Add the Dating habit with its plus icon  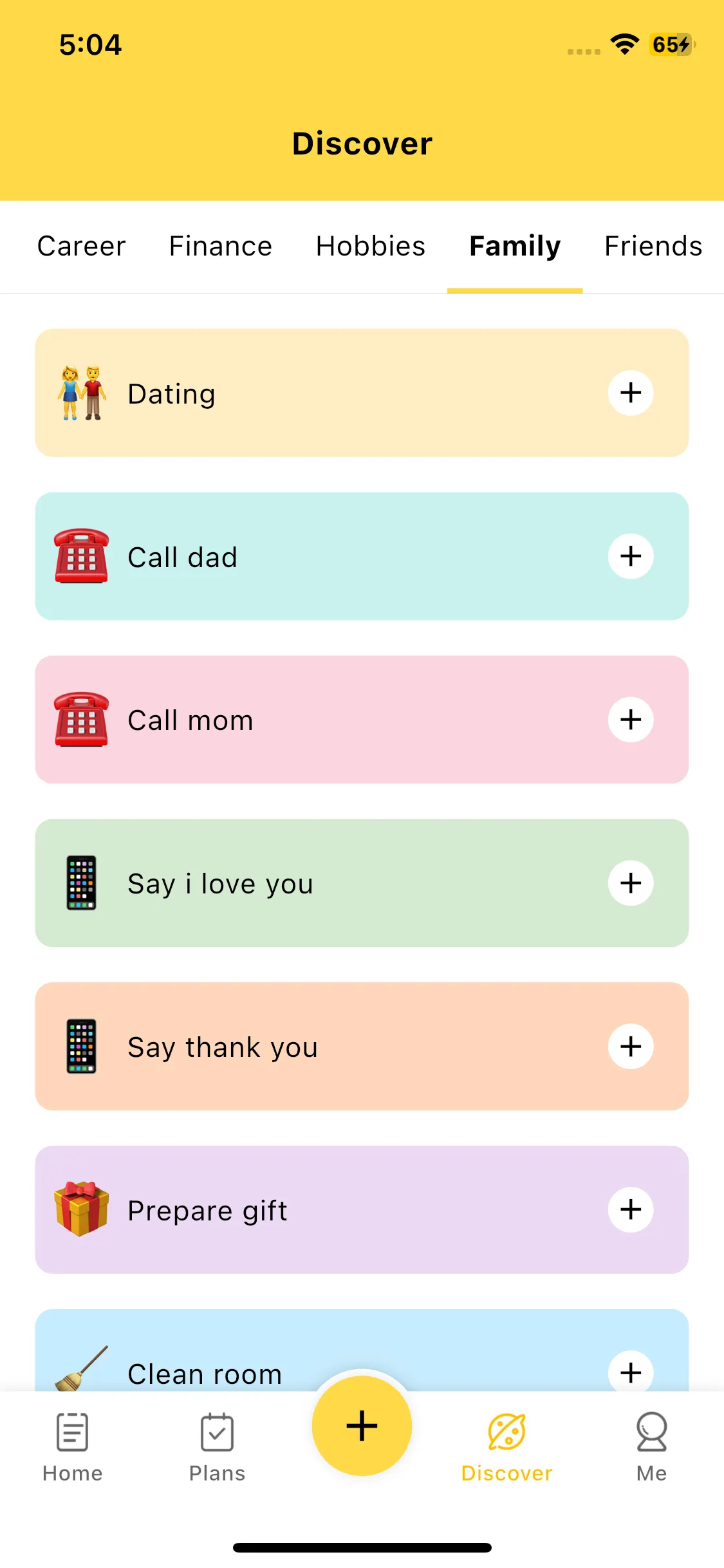631,393
